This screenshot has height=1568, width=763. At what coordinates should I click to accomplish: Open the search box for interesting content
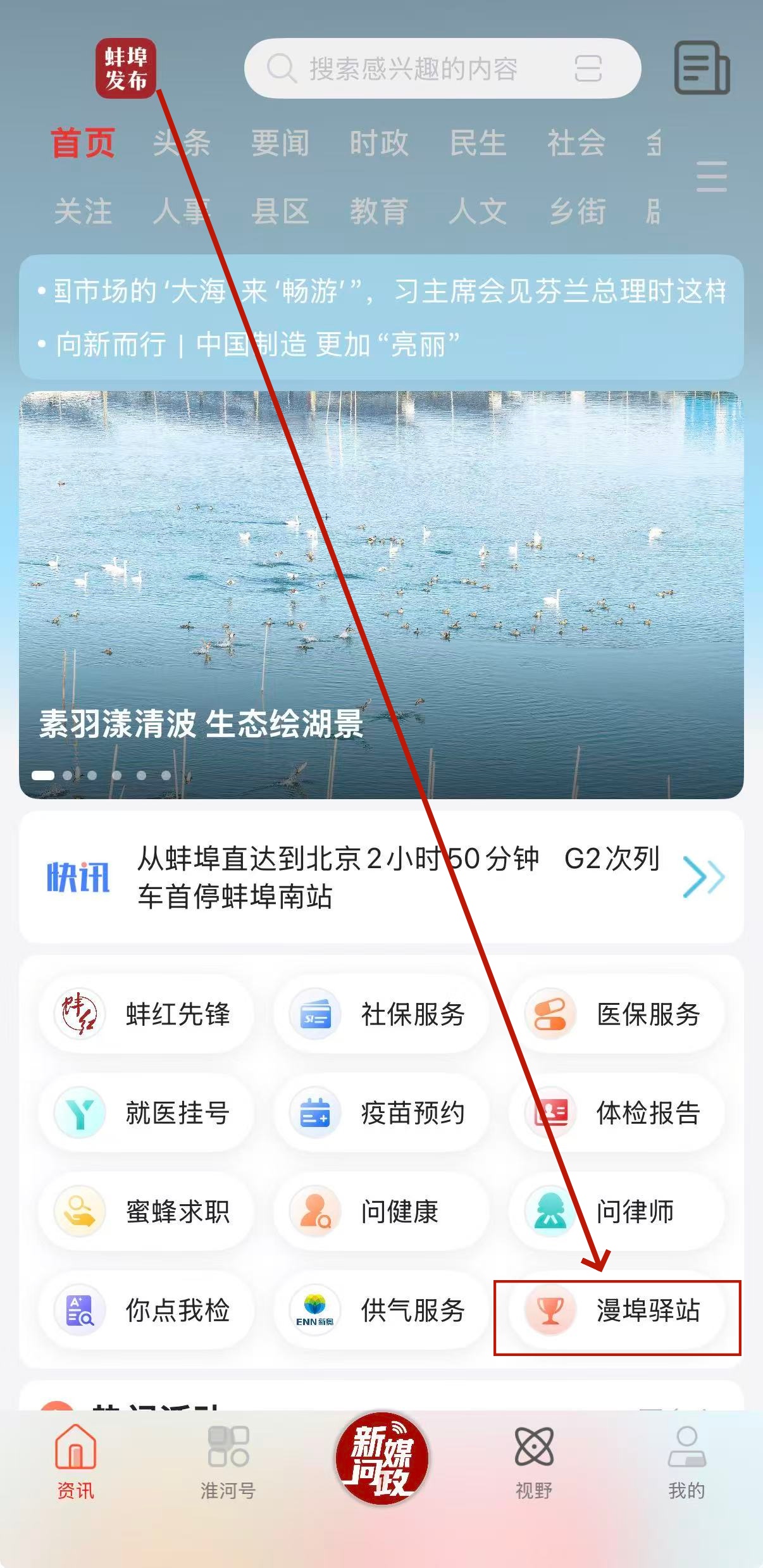(411, 68)
